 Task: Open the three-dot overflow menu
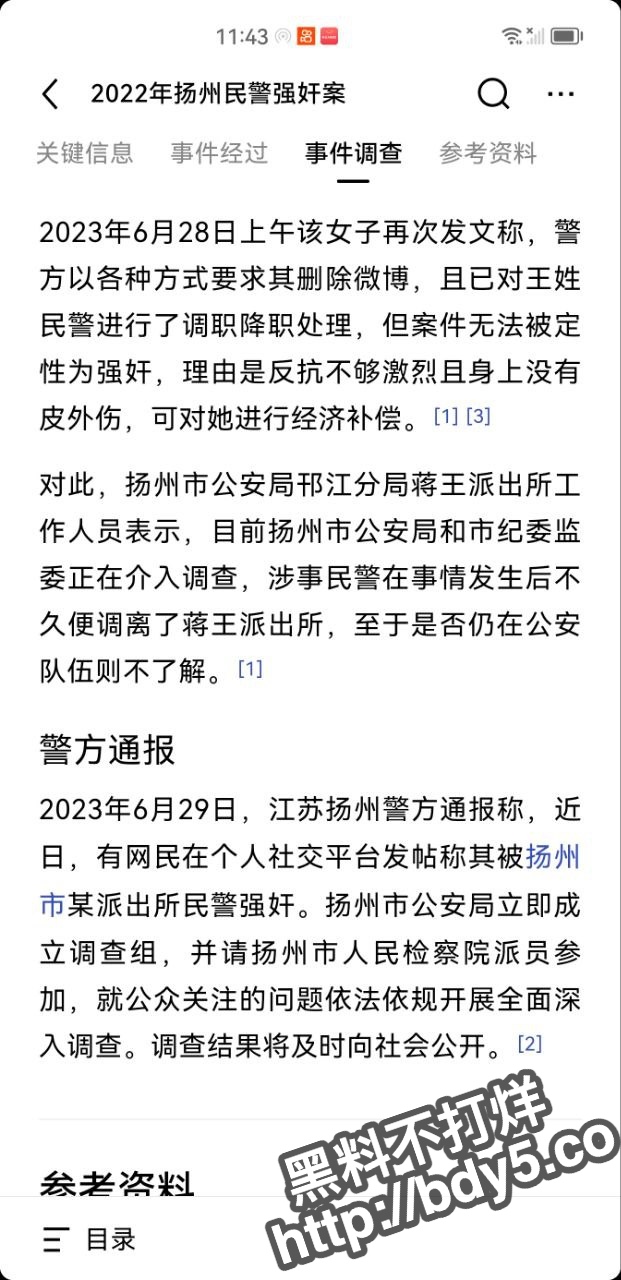[560, 94]
